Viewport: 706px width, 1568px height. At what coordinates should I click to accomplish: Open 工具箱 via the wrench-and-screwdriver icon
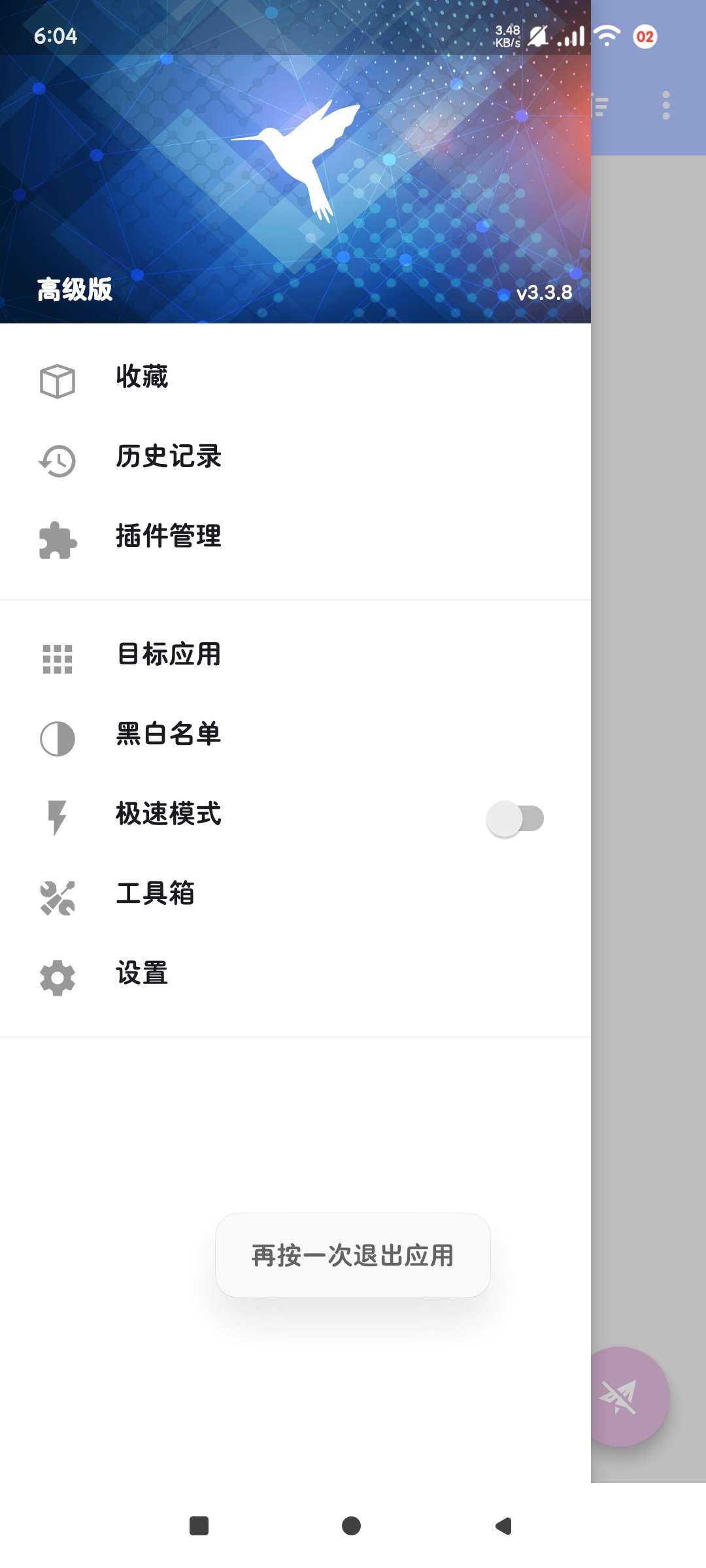pyautogui.click(x=57, y=898)
